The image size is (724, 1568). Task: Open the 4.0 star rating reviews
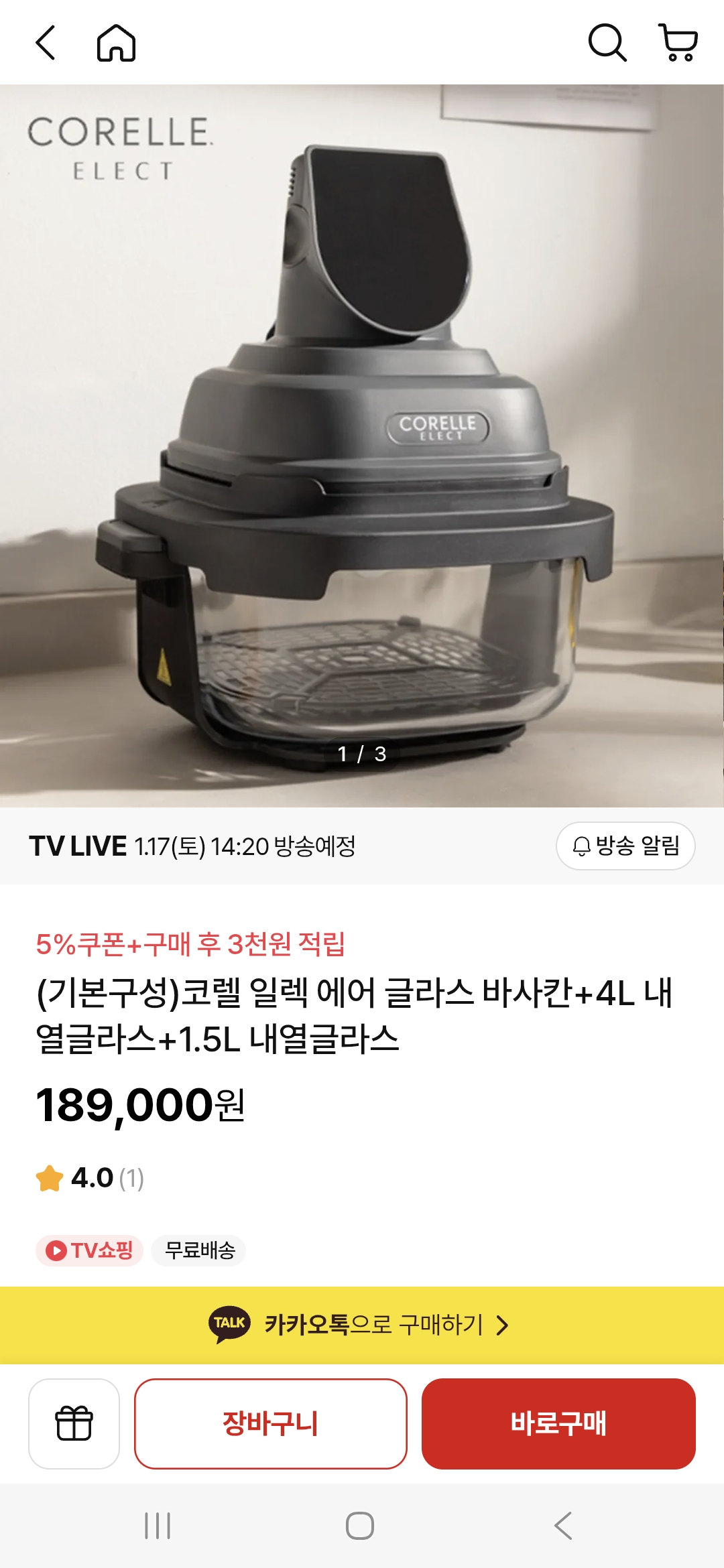pyautogui.click(x=90, y=1178)
